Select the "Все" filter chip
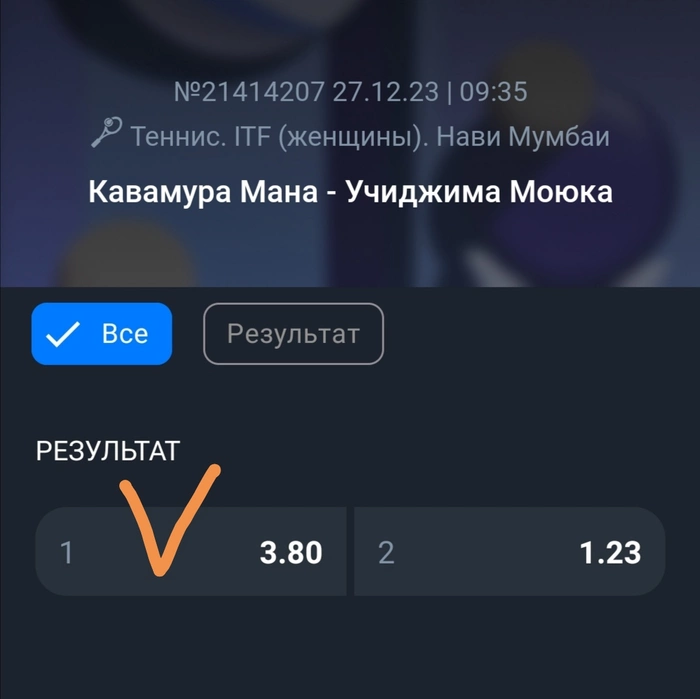Image resolution: width=700 pixels, height=699 pixels. click(x=101, y=334)
